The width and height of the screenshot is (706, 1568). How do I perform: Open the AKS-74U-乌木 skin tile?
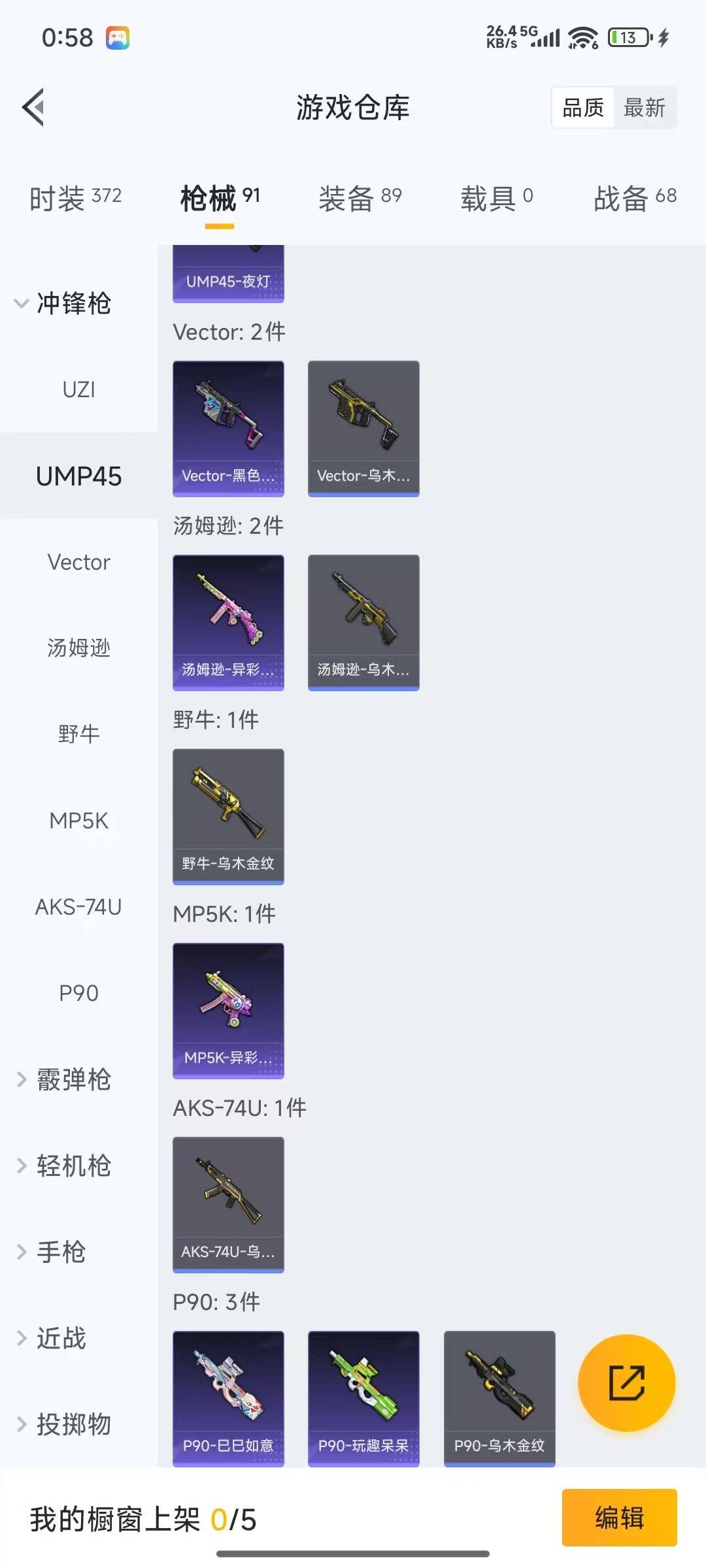228,1204
